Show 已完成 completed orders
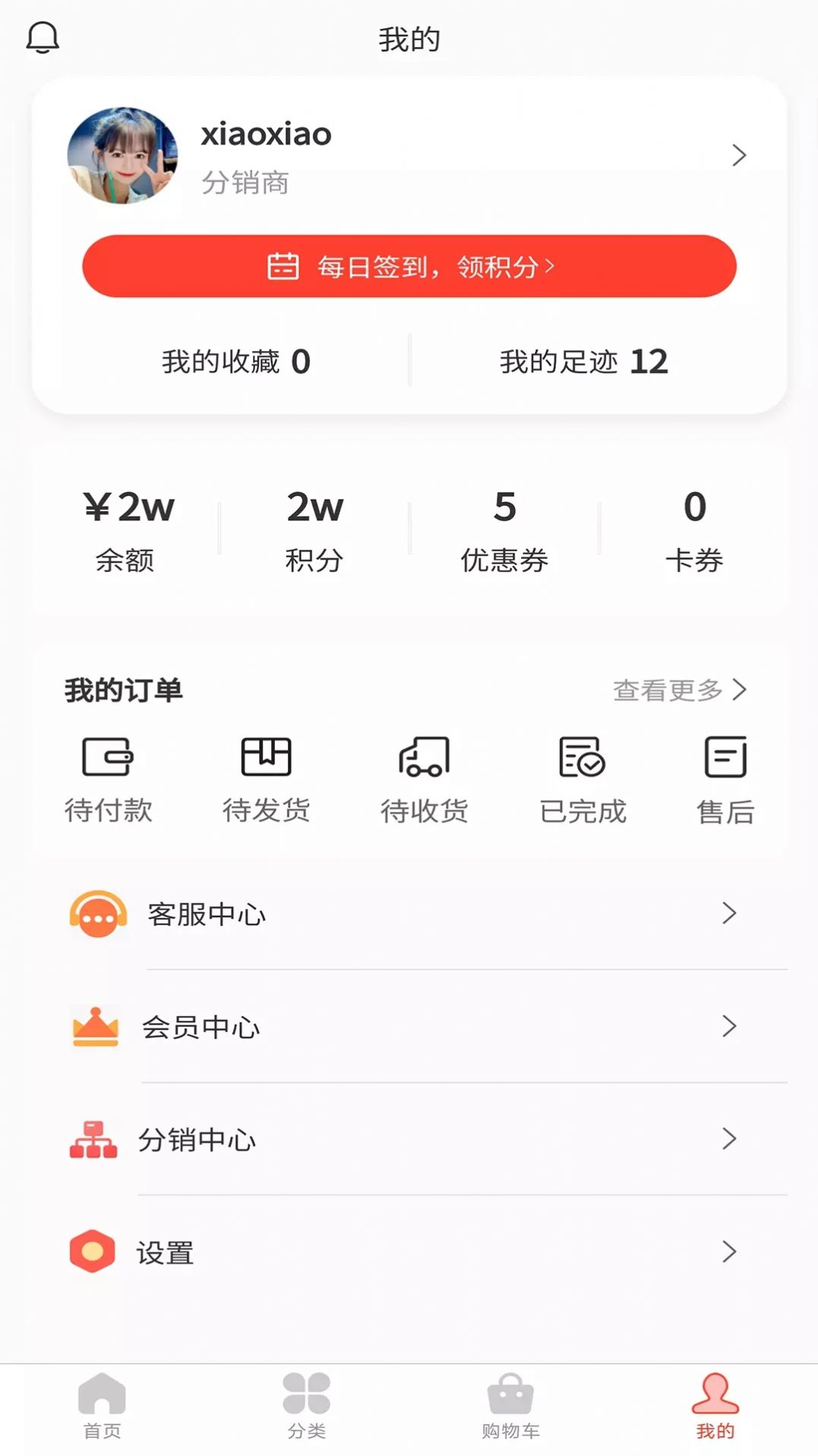818x1456 pixels. click(583, 779)
